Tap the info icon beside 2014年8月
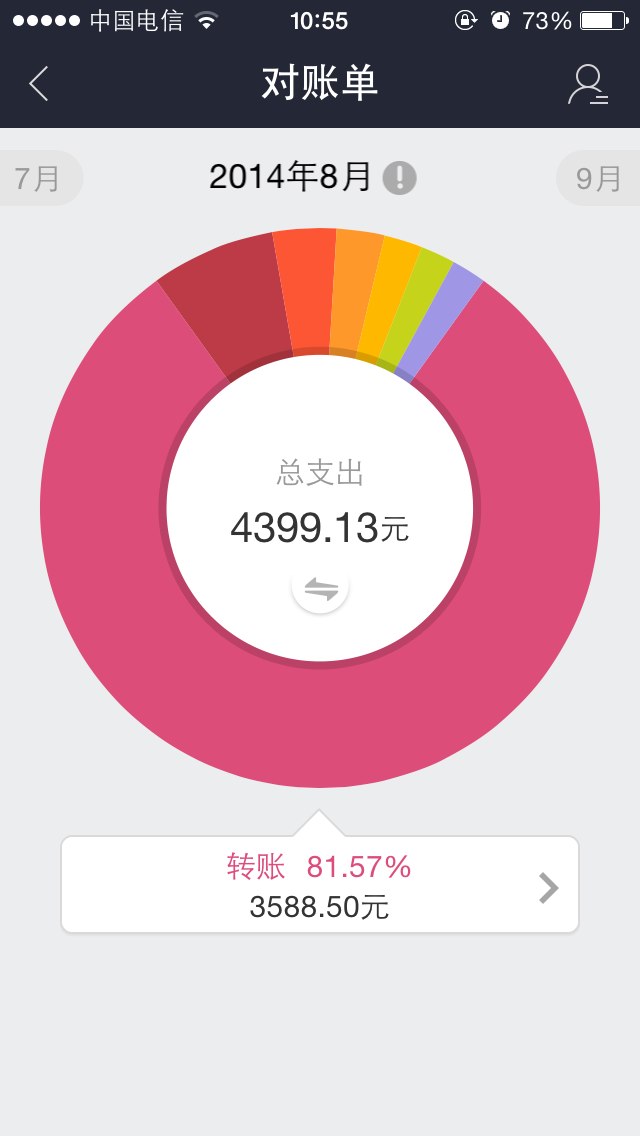 click(x=400, y=178)
